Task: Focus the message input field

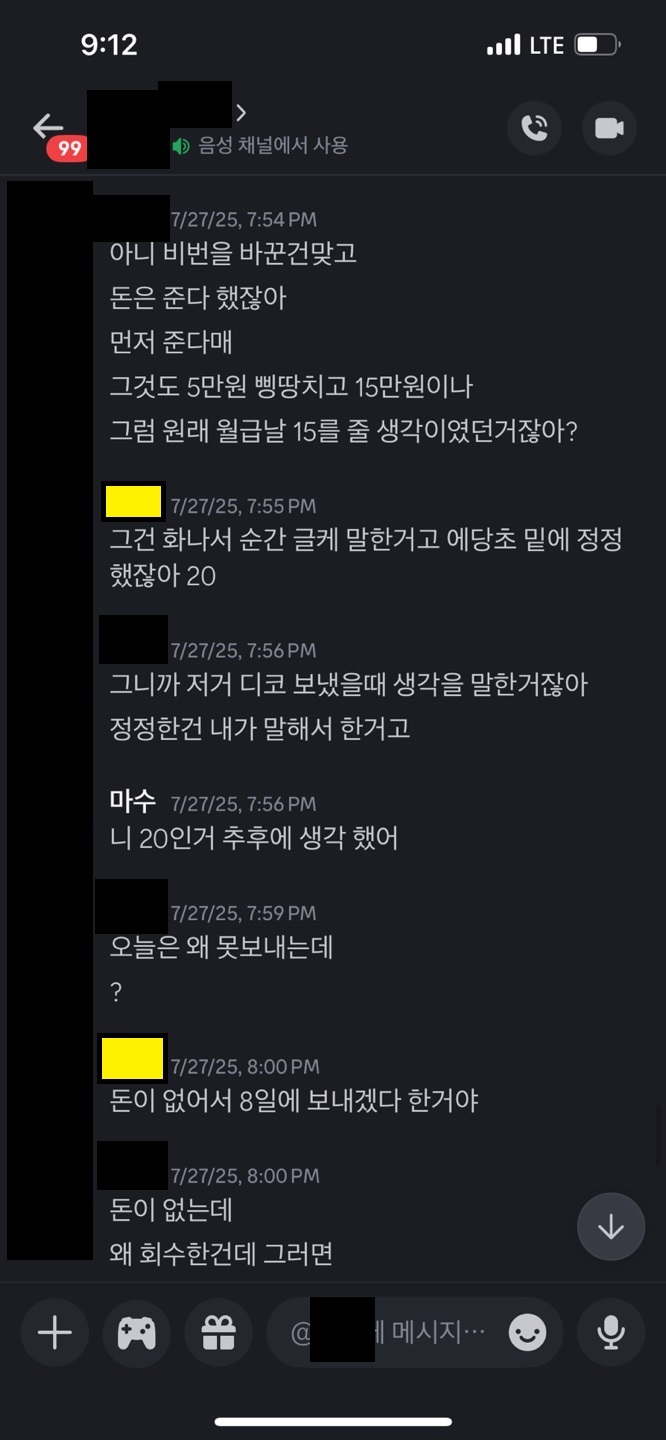Action: (392, 1332)
